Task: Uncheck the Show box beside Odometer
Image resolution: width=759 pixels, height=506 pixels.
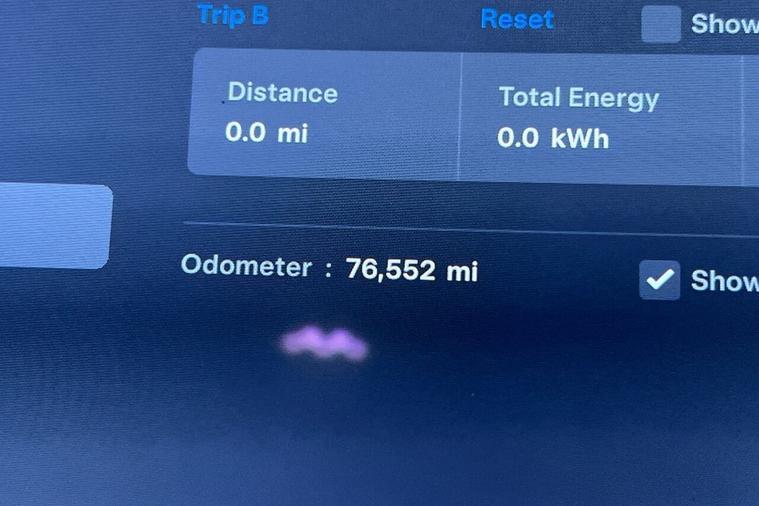Action: 659,281
